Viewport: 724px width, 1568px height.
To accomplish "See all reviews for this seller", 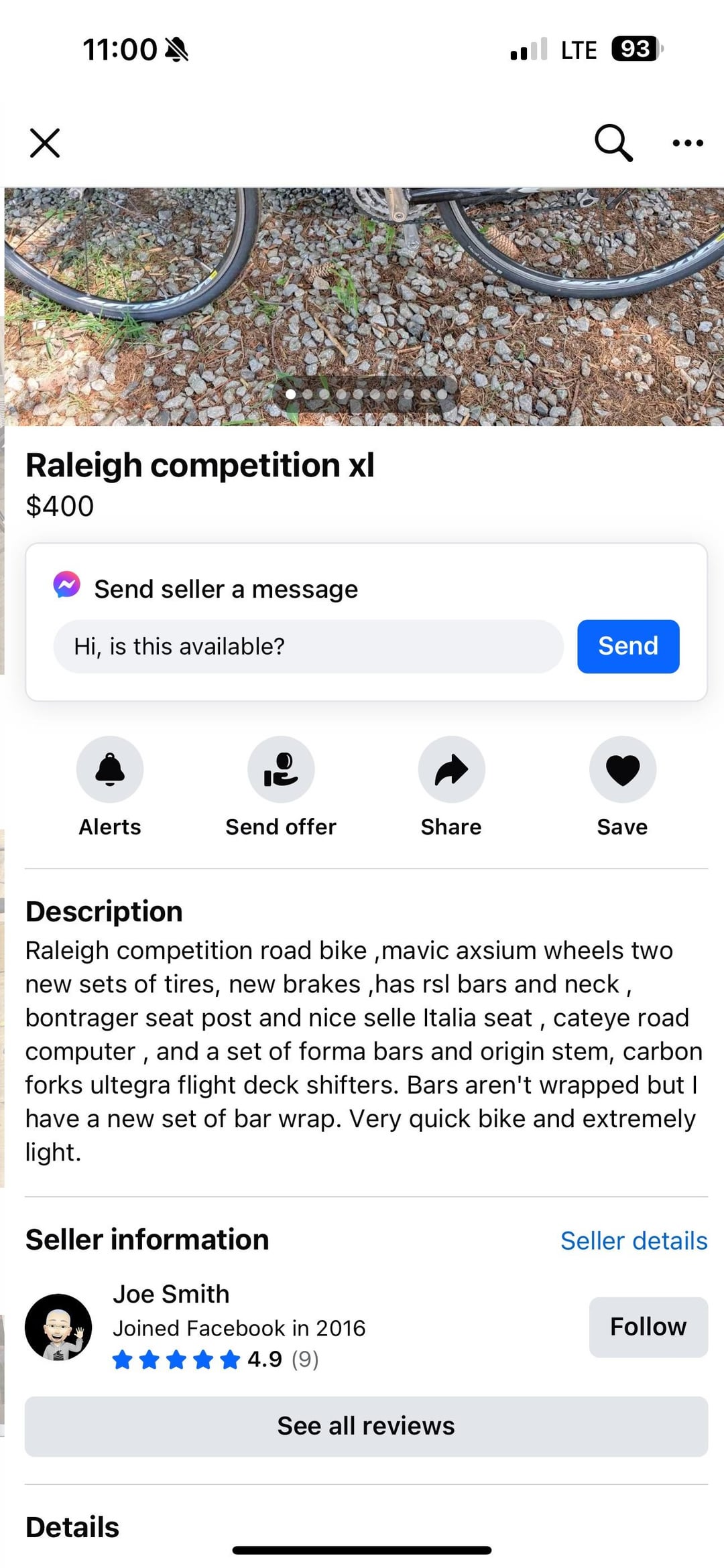I will click(x=366, y=1426).
